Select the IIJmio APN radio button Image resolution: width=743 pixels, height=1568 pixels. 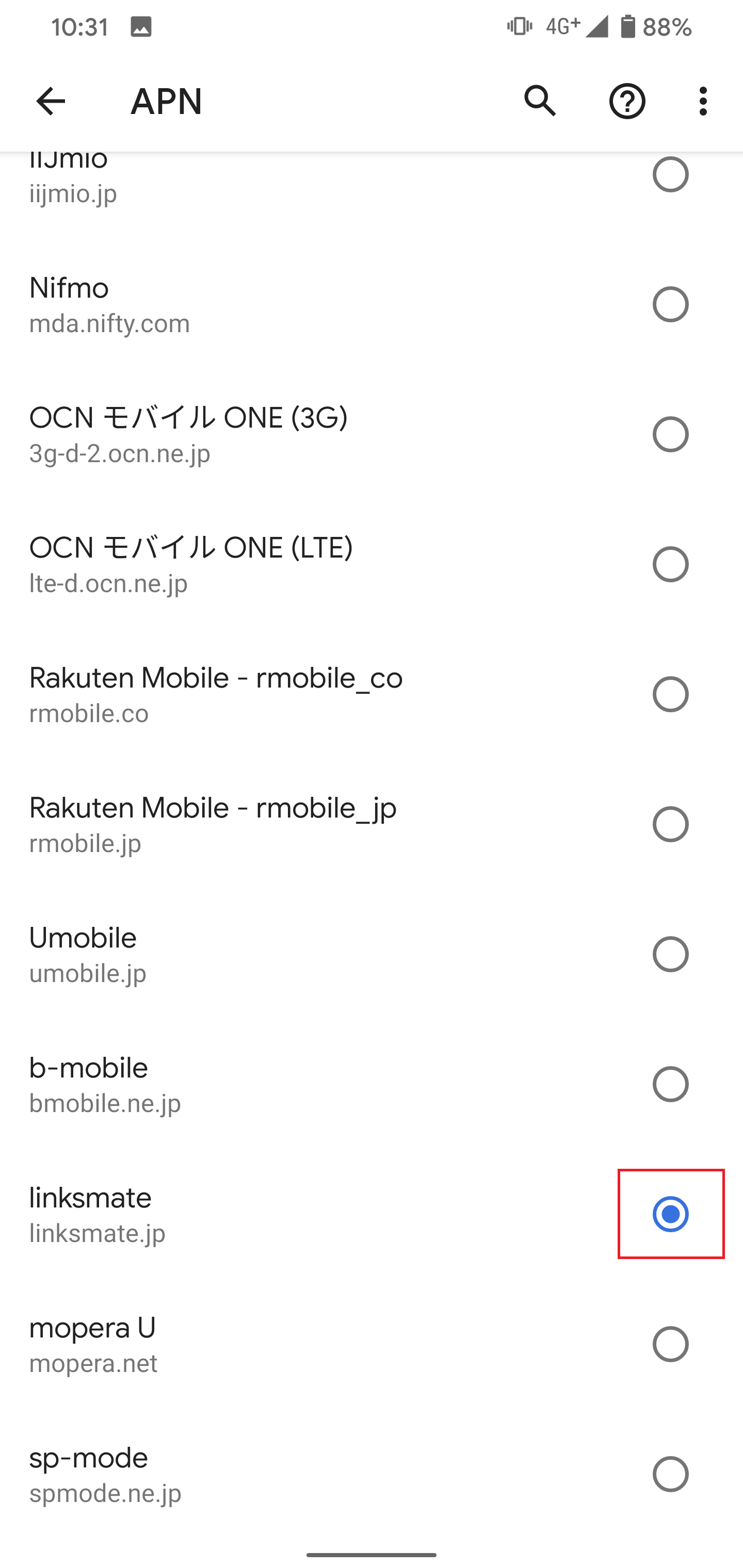pyautogui.click(x=671, y=176)
